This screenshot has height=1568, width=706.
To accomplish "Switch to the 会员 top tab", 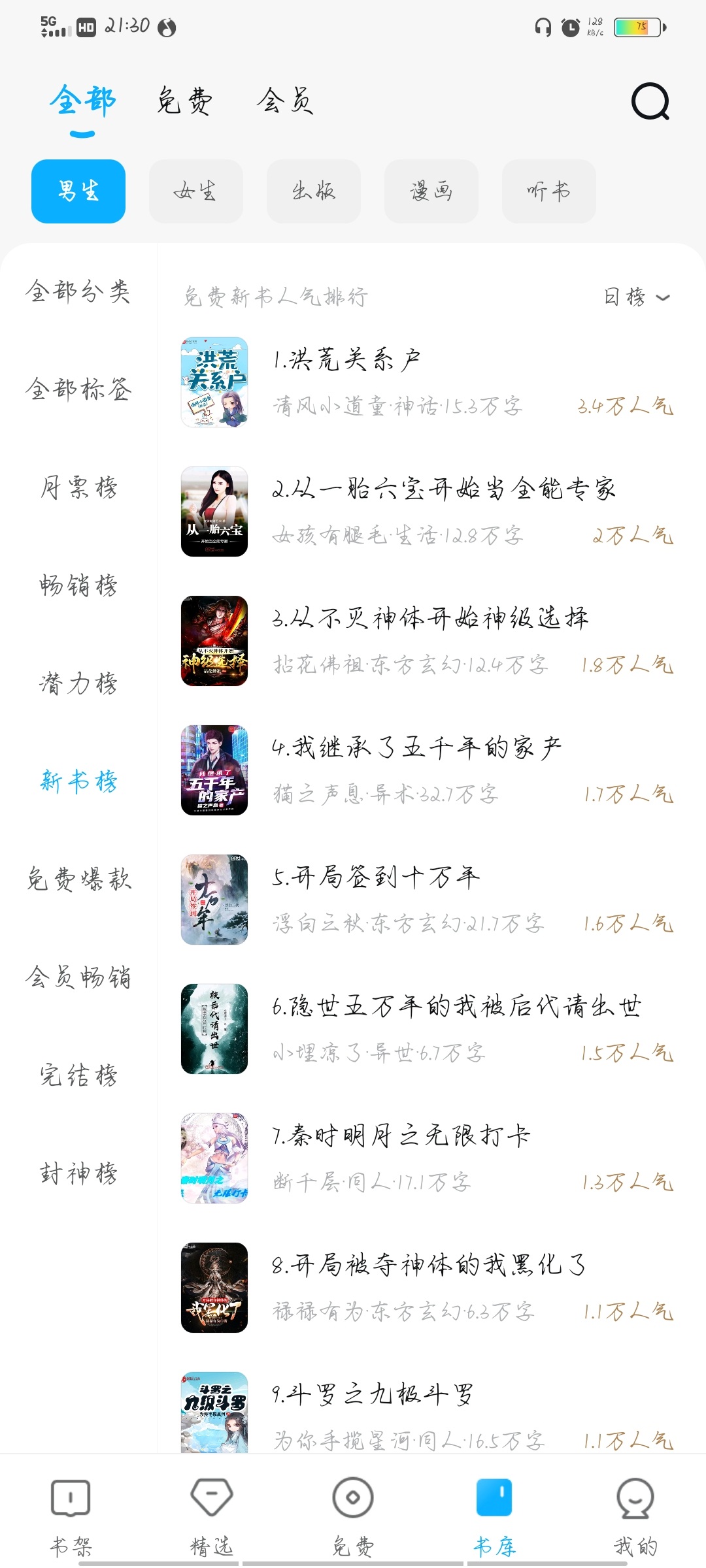I will coord(285,101).
